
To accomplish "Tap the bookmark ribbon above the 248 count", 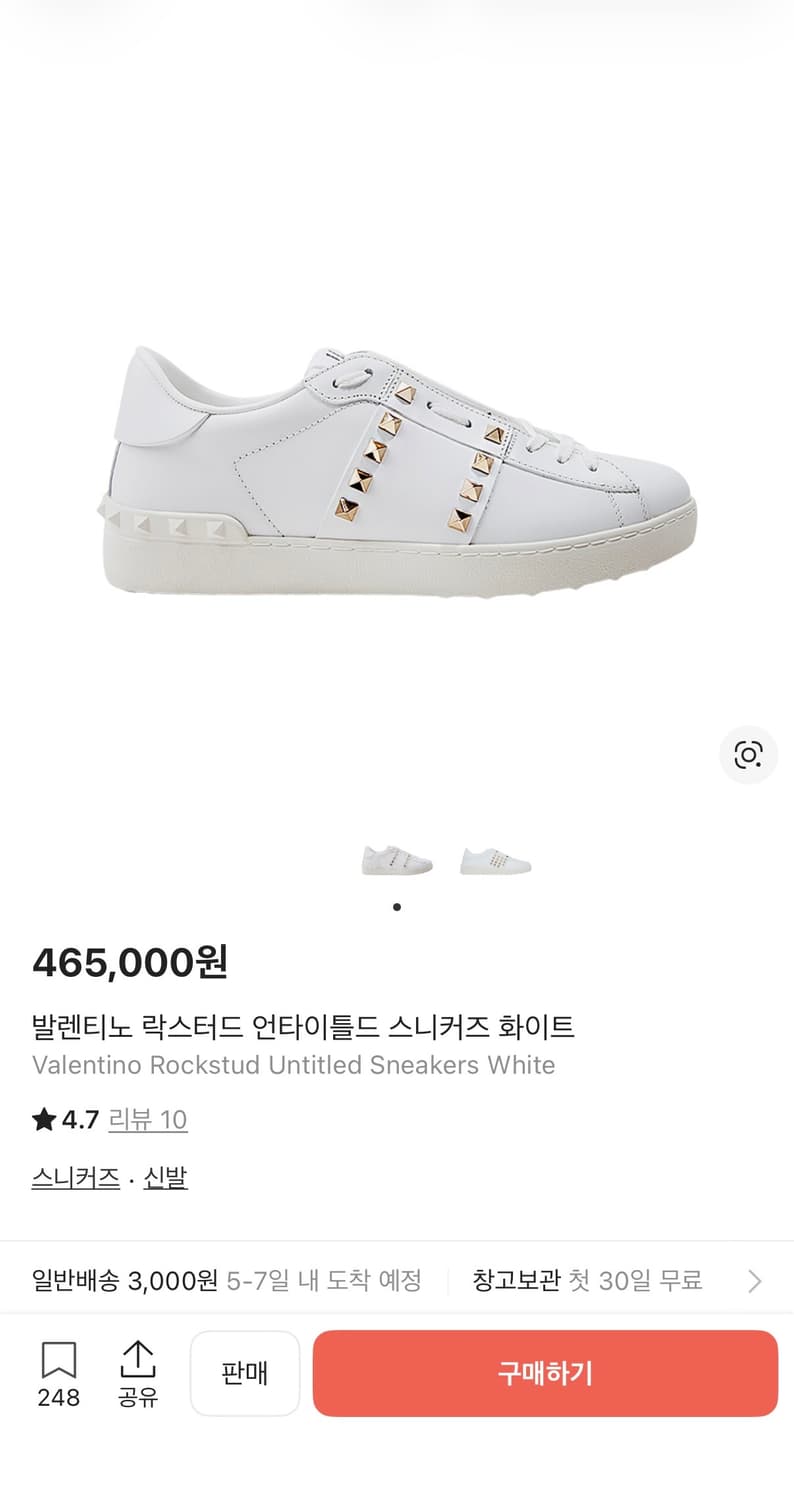I will click(58, 1360).
